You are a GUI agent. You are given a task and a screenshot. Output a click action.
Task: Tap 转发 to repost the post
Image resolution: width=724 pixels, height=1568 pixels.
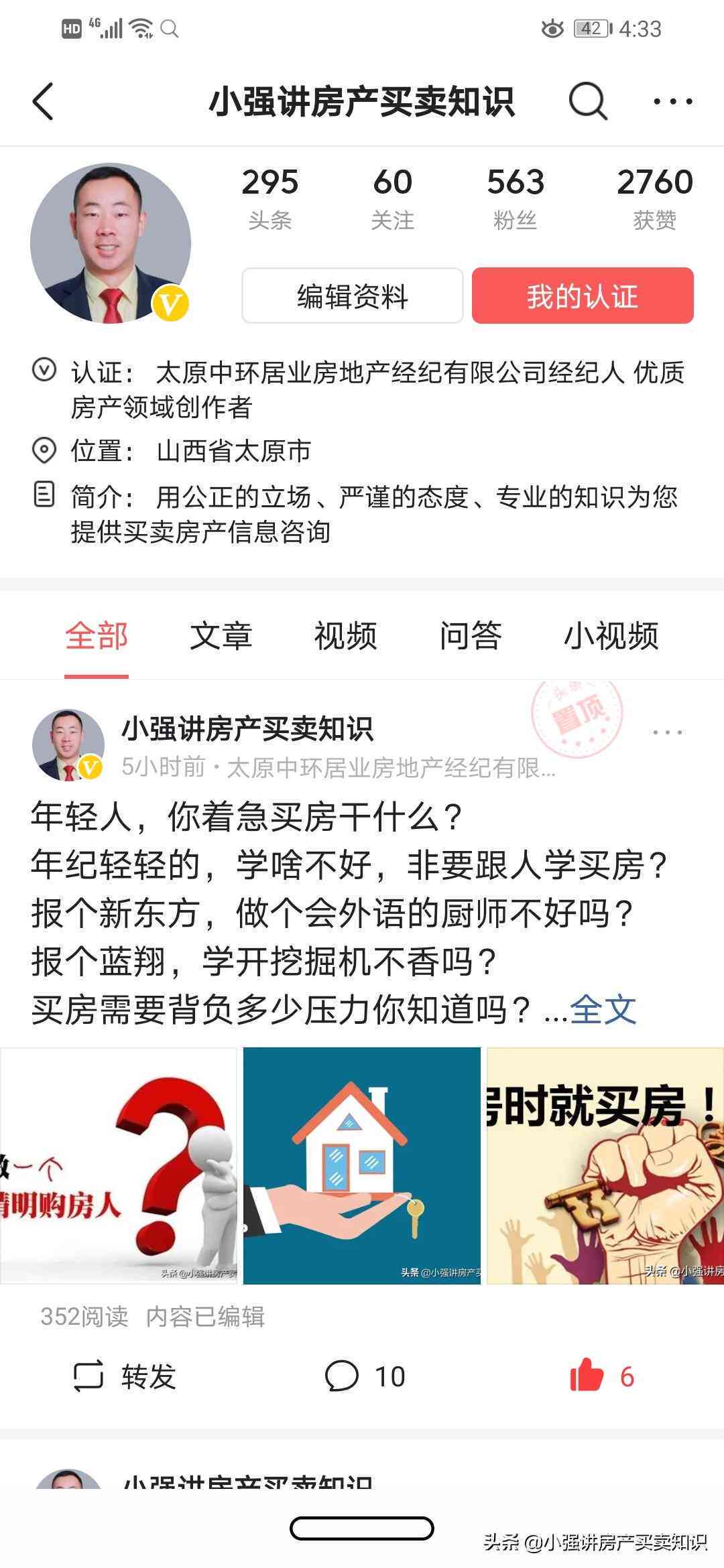click(124, 1377)
